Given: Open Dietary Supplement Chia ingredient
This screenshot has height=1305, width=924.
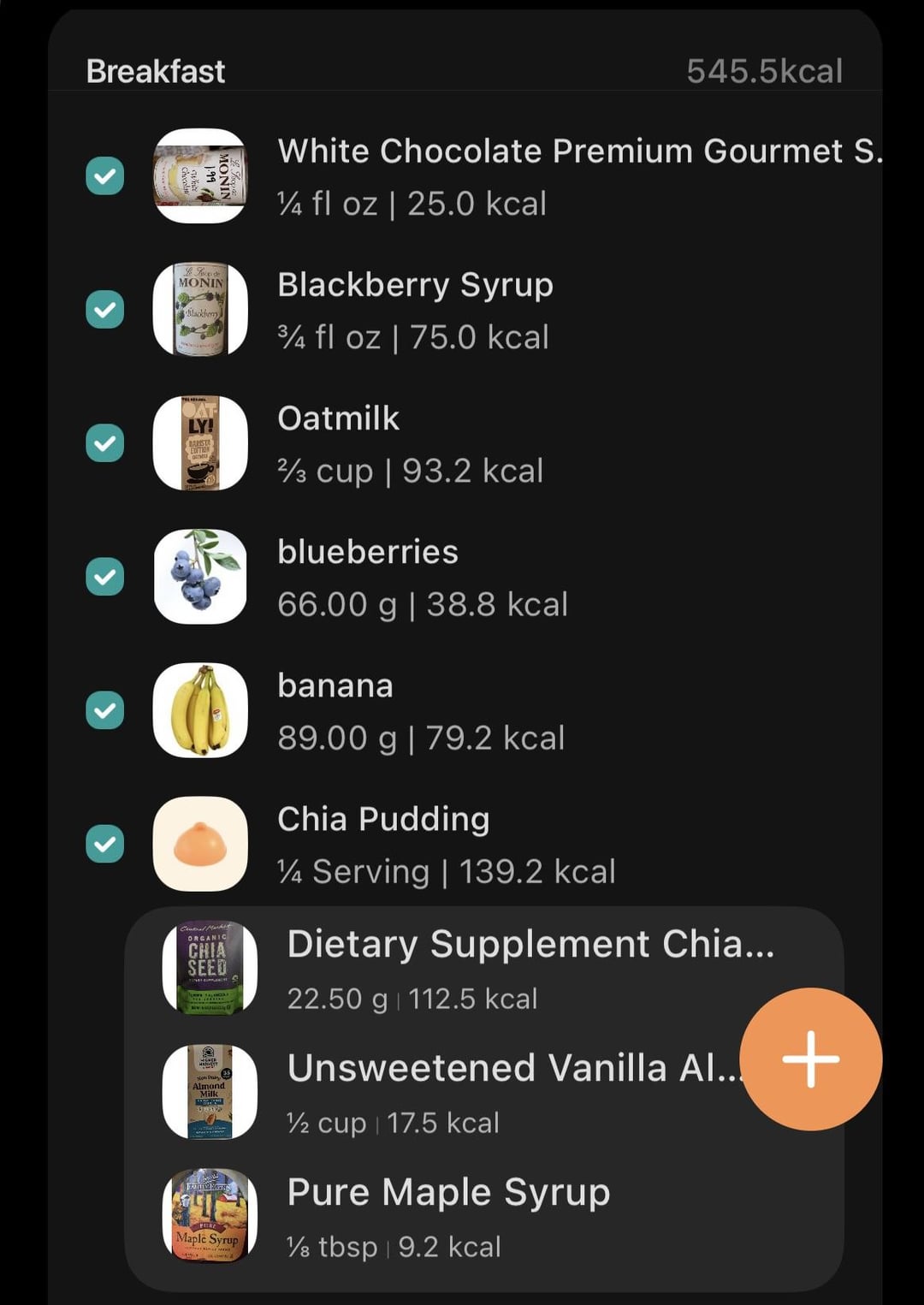Looking at the screenshot, I should click(513, 969).
